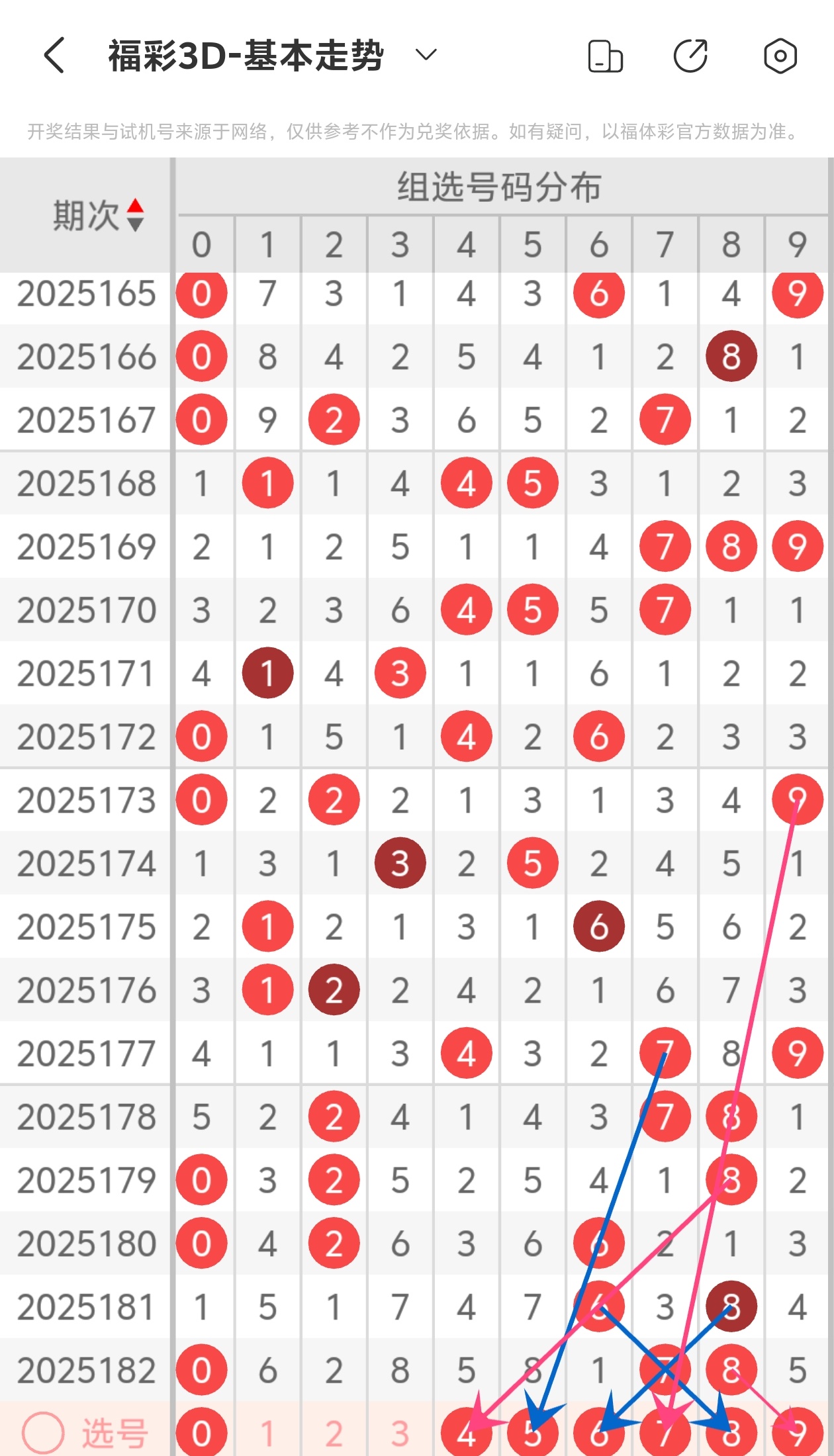
Task: Select number 1 in the 选号 row
Action: point(267,1433)
